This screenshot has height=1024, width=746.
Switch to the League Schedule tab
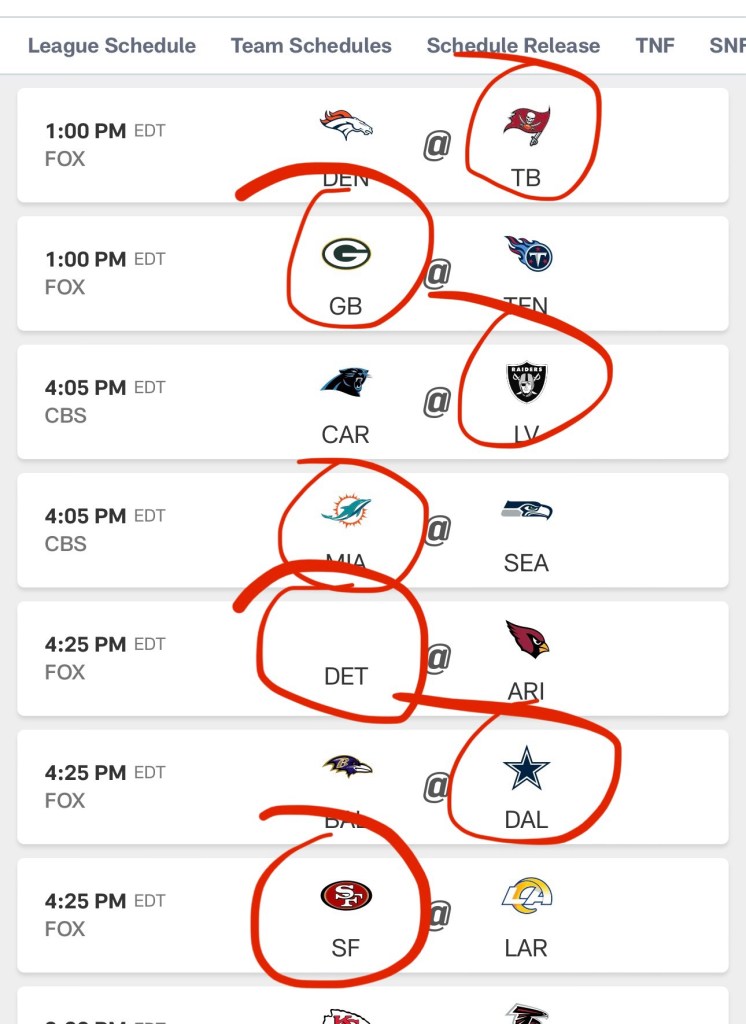[x=112, y=46]
